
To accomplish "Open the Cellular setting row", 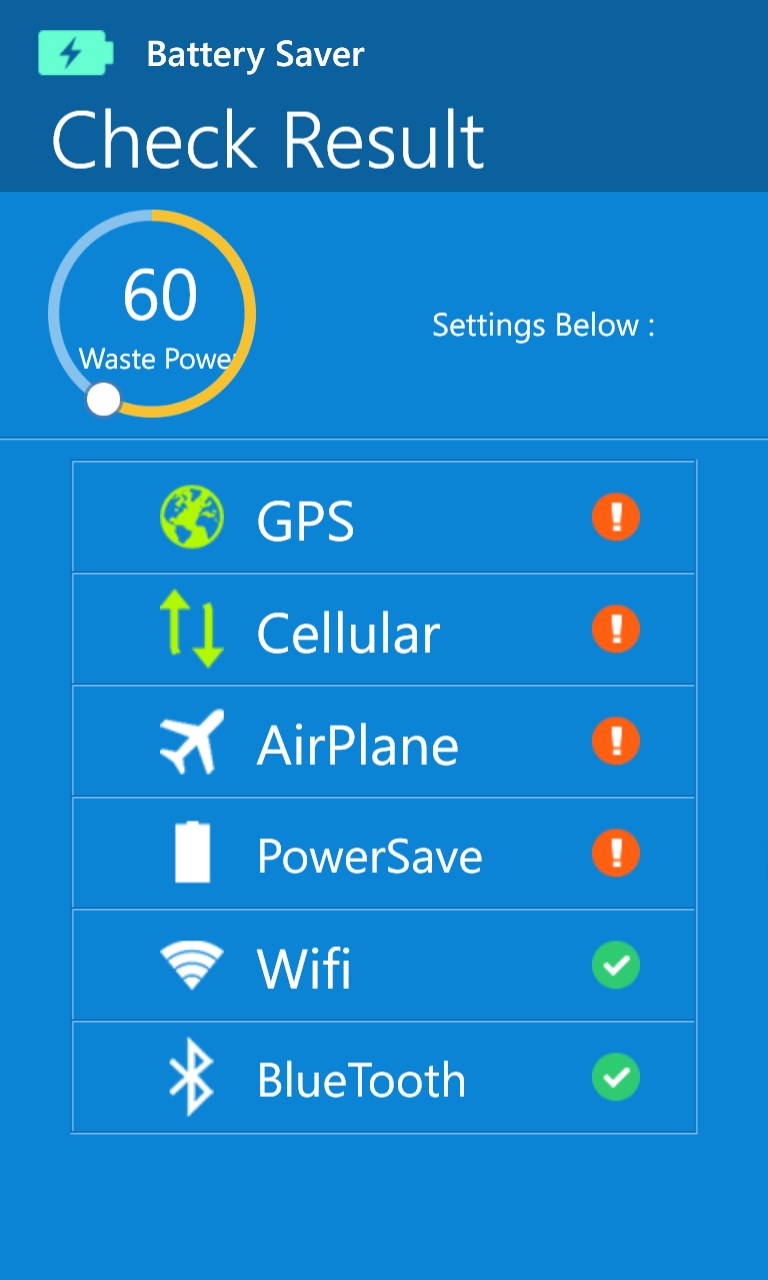I will [384, 630].
